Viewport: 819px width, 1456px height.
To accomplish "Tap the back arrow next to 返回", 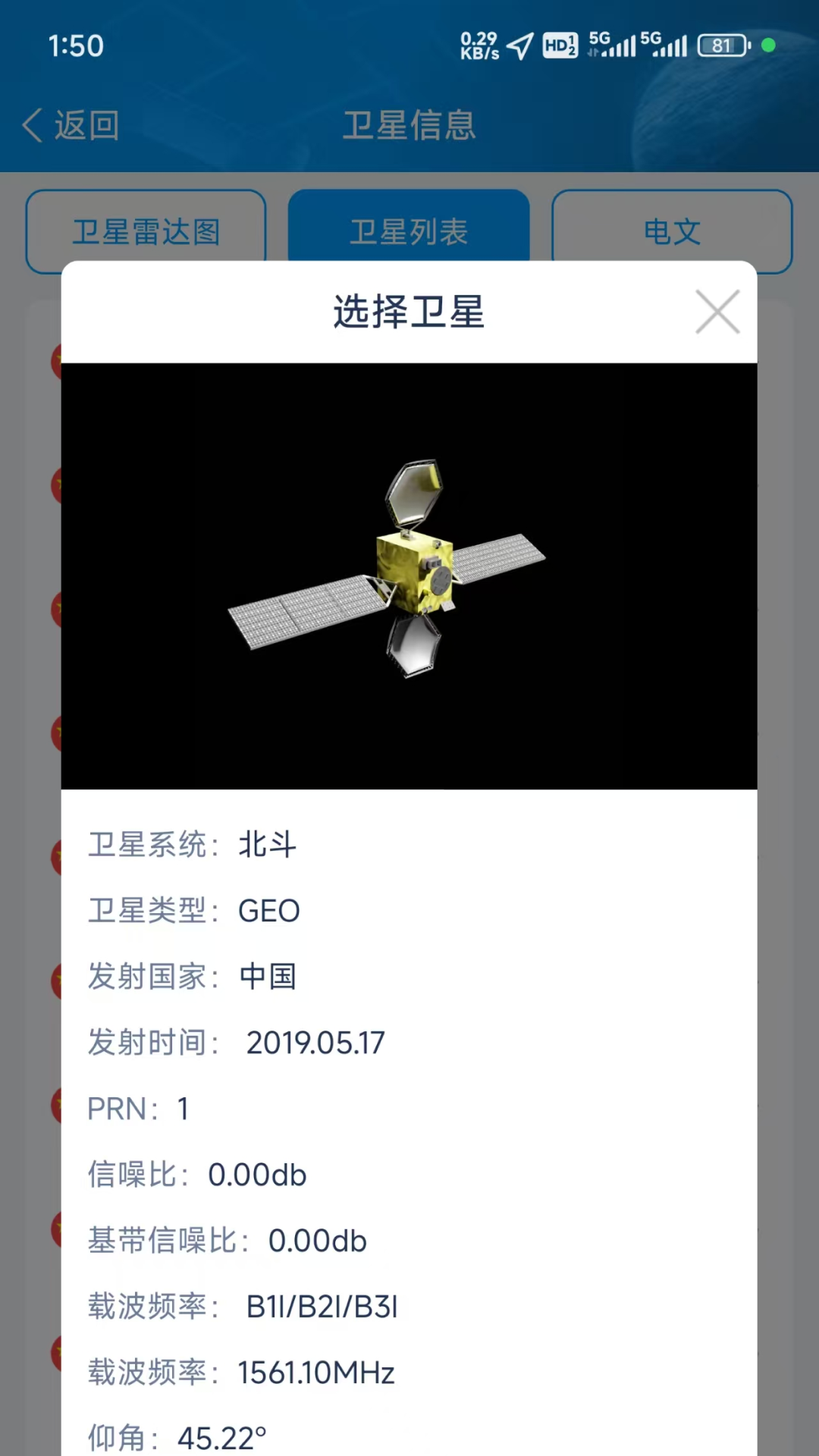I will click(x=32, y=126).
